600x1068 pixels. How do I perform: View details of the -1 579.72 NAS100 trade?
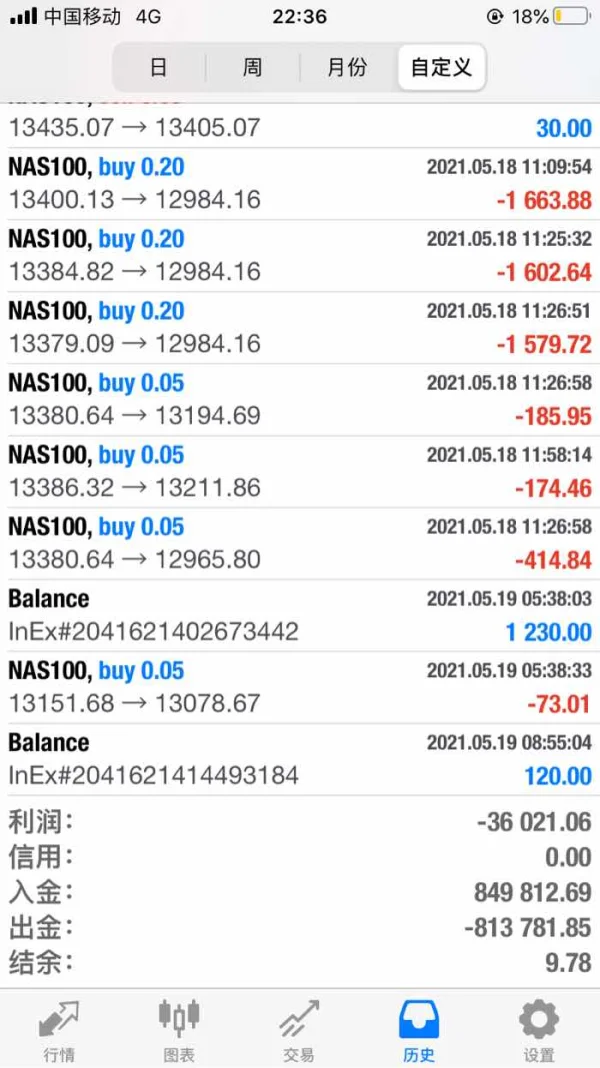pos(300,328)
